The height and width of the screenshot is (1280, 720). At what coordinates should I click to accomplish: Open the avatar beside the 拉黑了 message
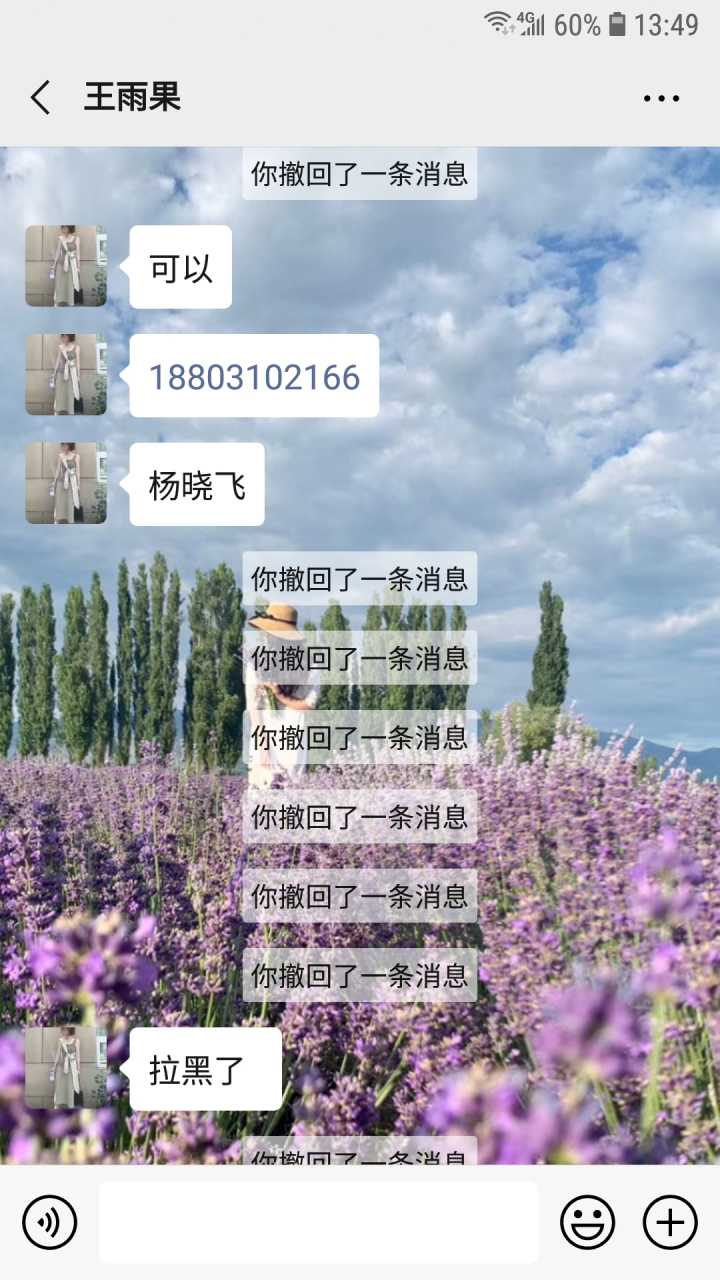pos(66,1067)
